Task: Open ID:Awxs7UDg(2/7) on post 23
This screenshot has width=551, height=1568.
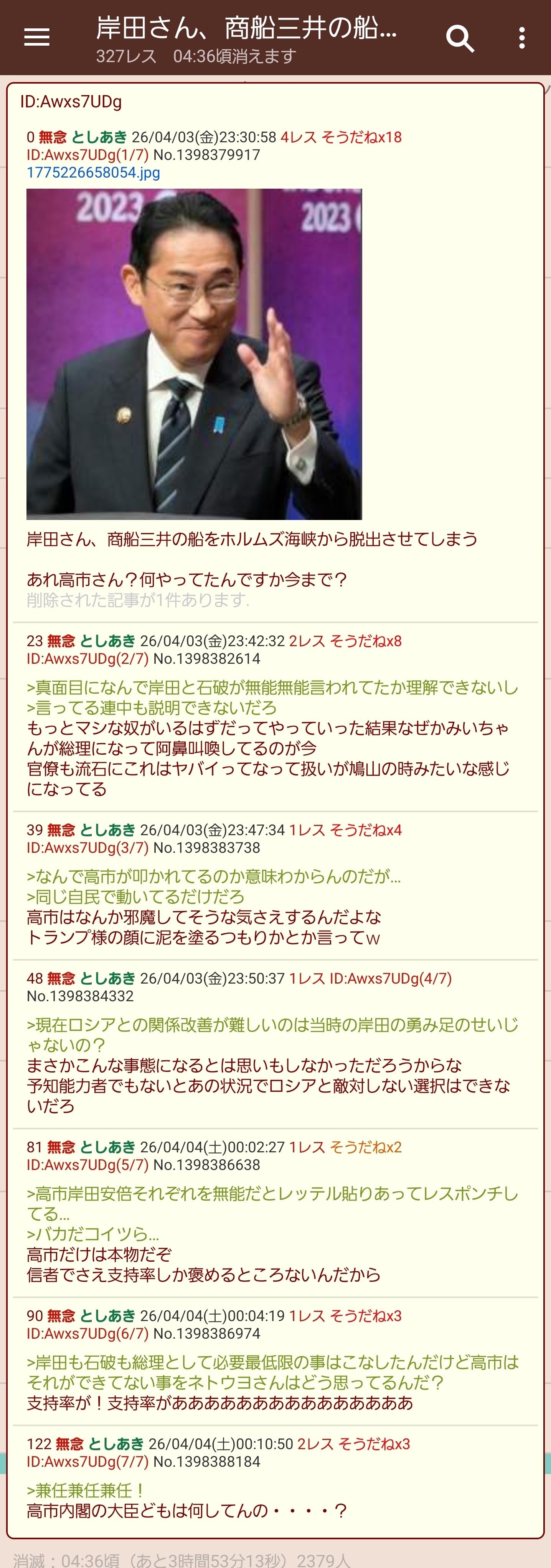Action: coord(87,659)
